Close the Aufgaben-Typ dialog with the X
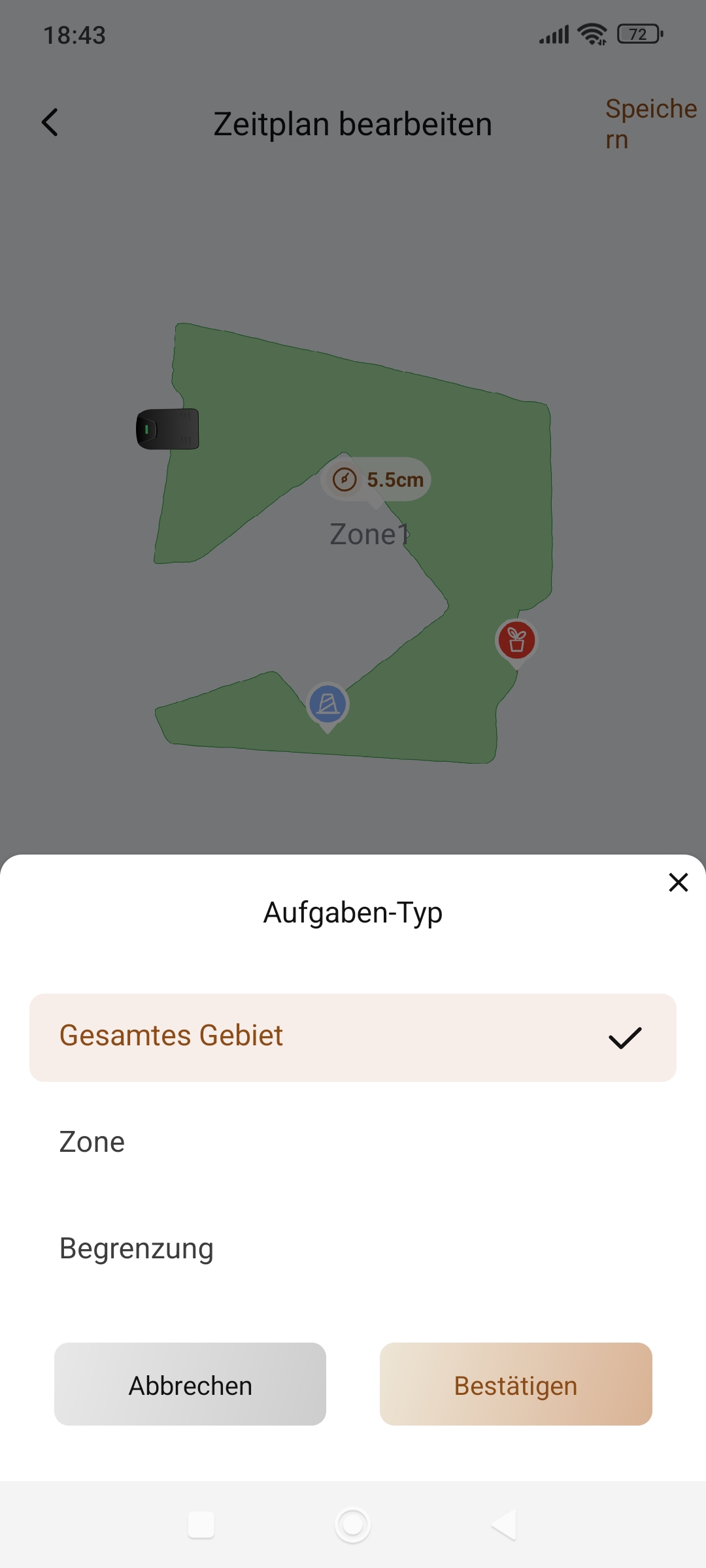The image size is (706, 1568). point(679,882)
